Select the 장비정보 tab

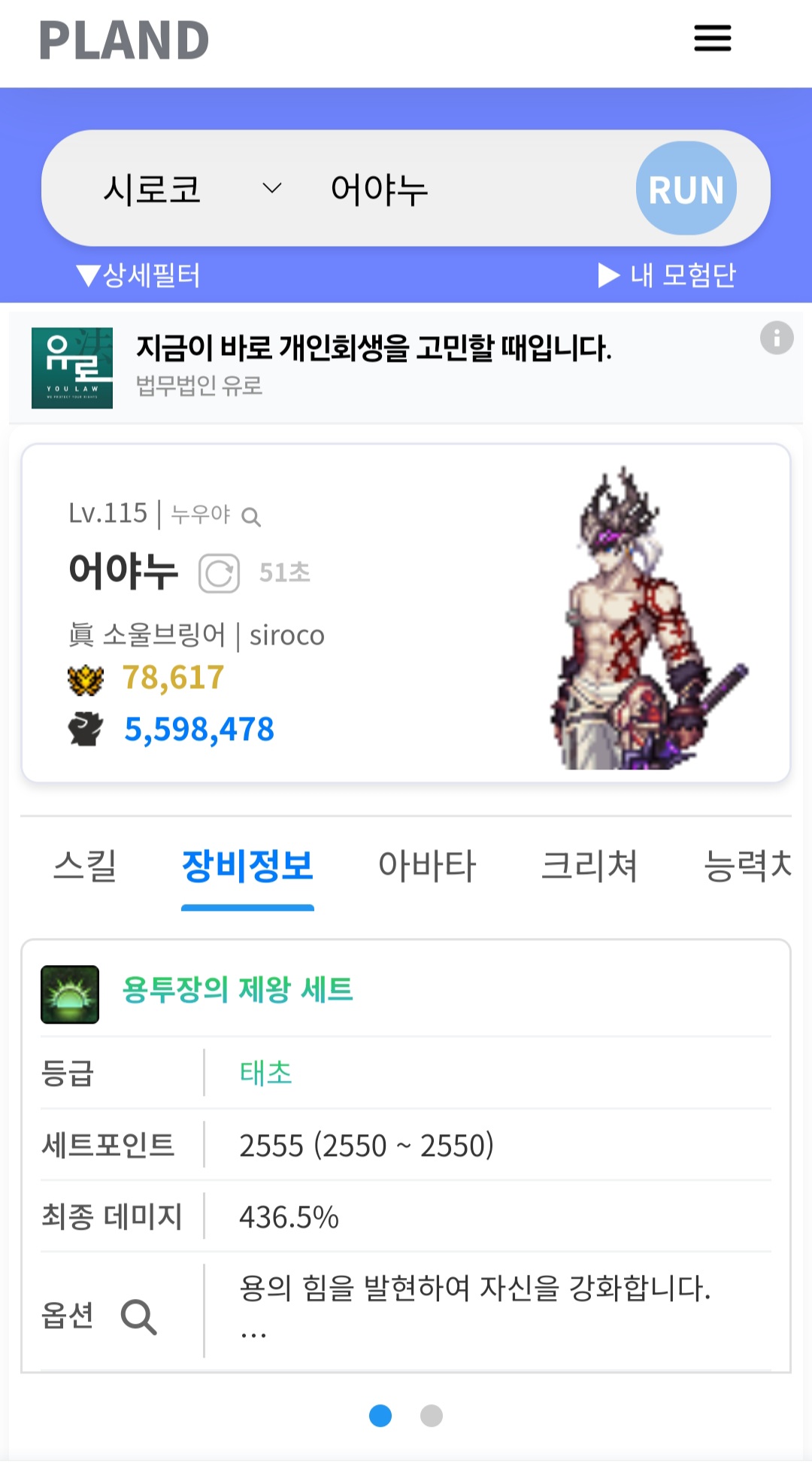click(x=247, y=866)
